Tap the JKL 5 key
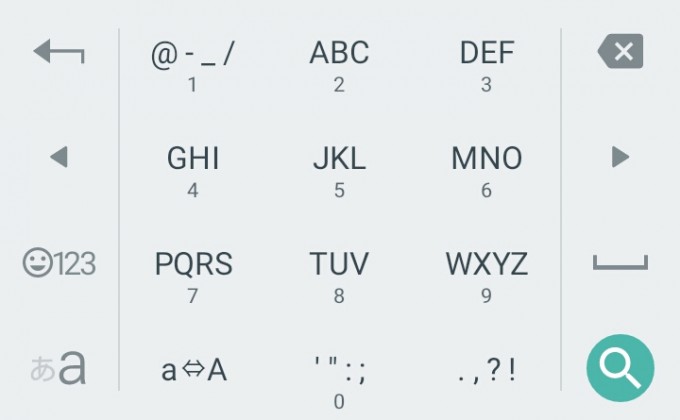This screenshot has width=680, height=420. pyautogui.click(x=339, y=171)
